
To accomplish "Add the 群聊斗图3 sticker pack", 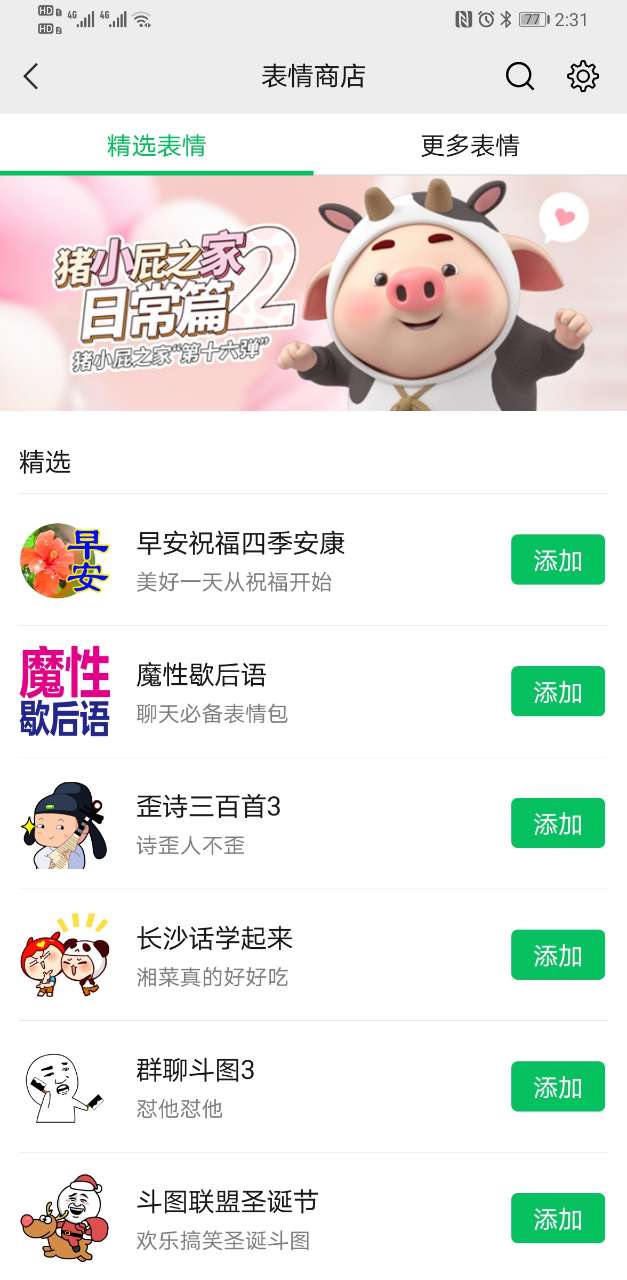I will tap(557, 1087).
